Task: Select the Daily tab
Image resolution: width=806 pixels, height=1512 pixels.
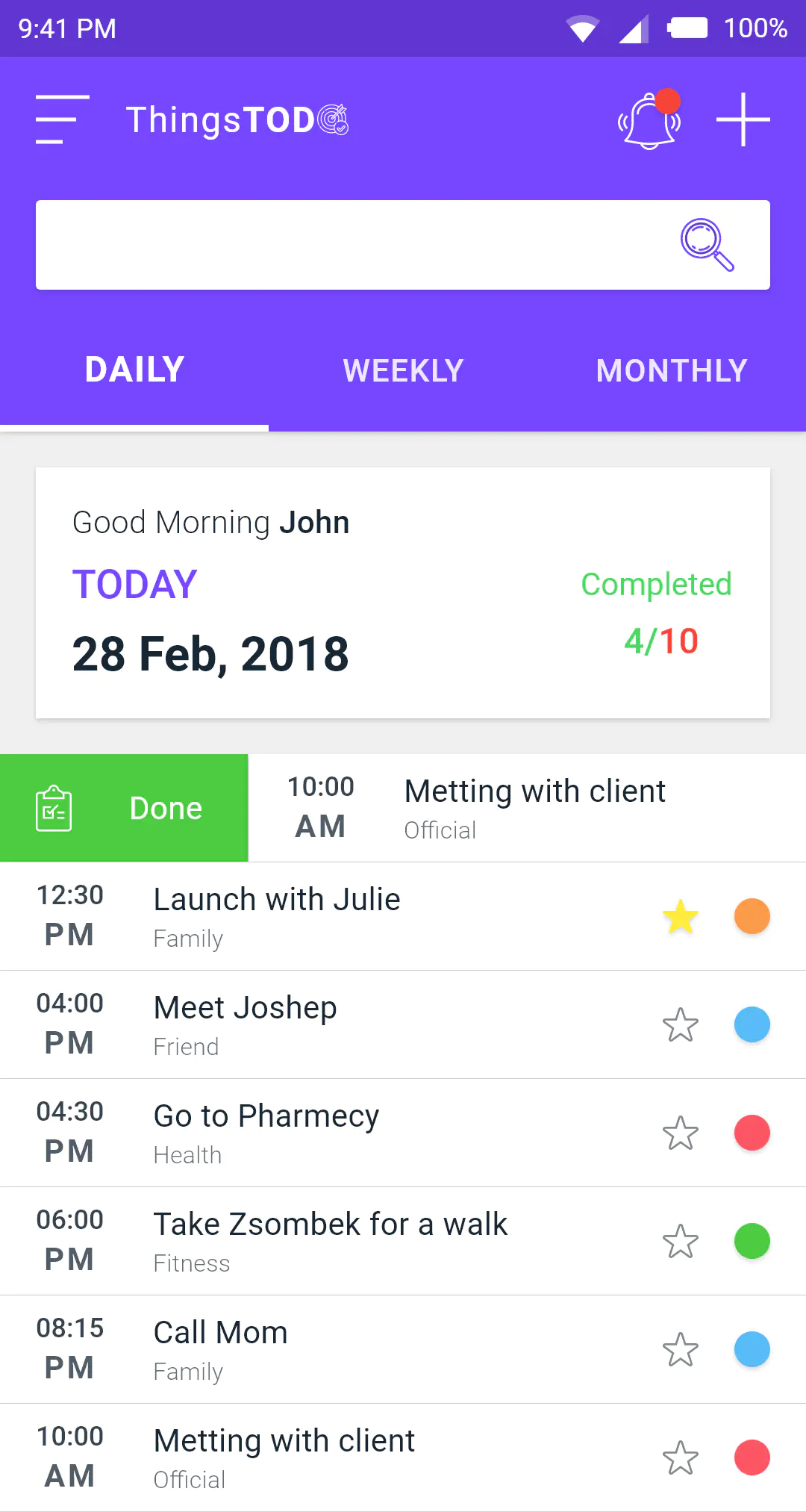Action: [134, 371]
